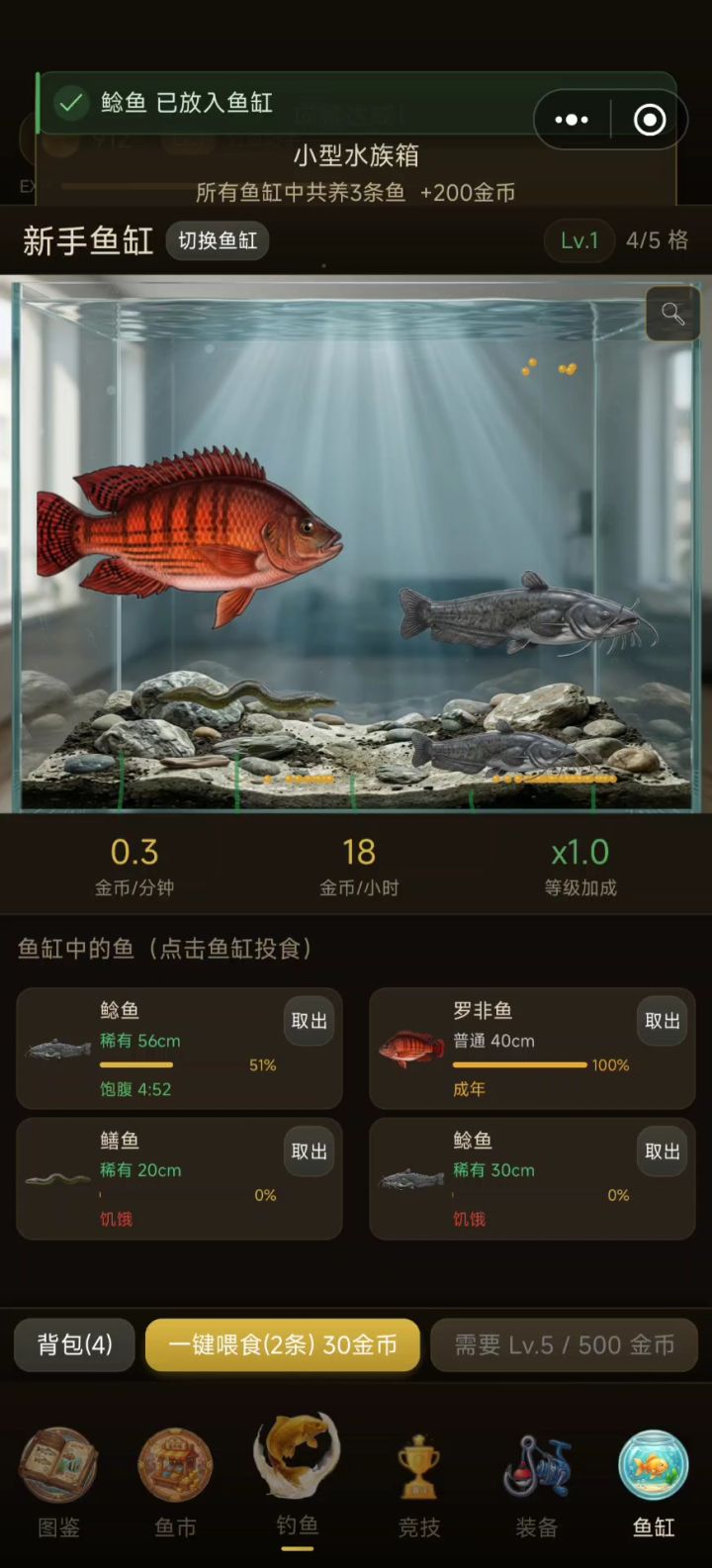The width and height of the screenshot is (712, 1568).
Task: Tap 取出 on the hungry 鳝鱼
Action: 309,1151
